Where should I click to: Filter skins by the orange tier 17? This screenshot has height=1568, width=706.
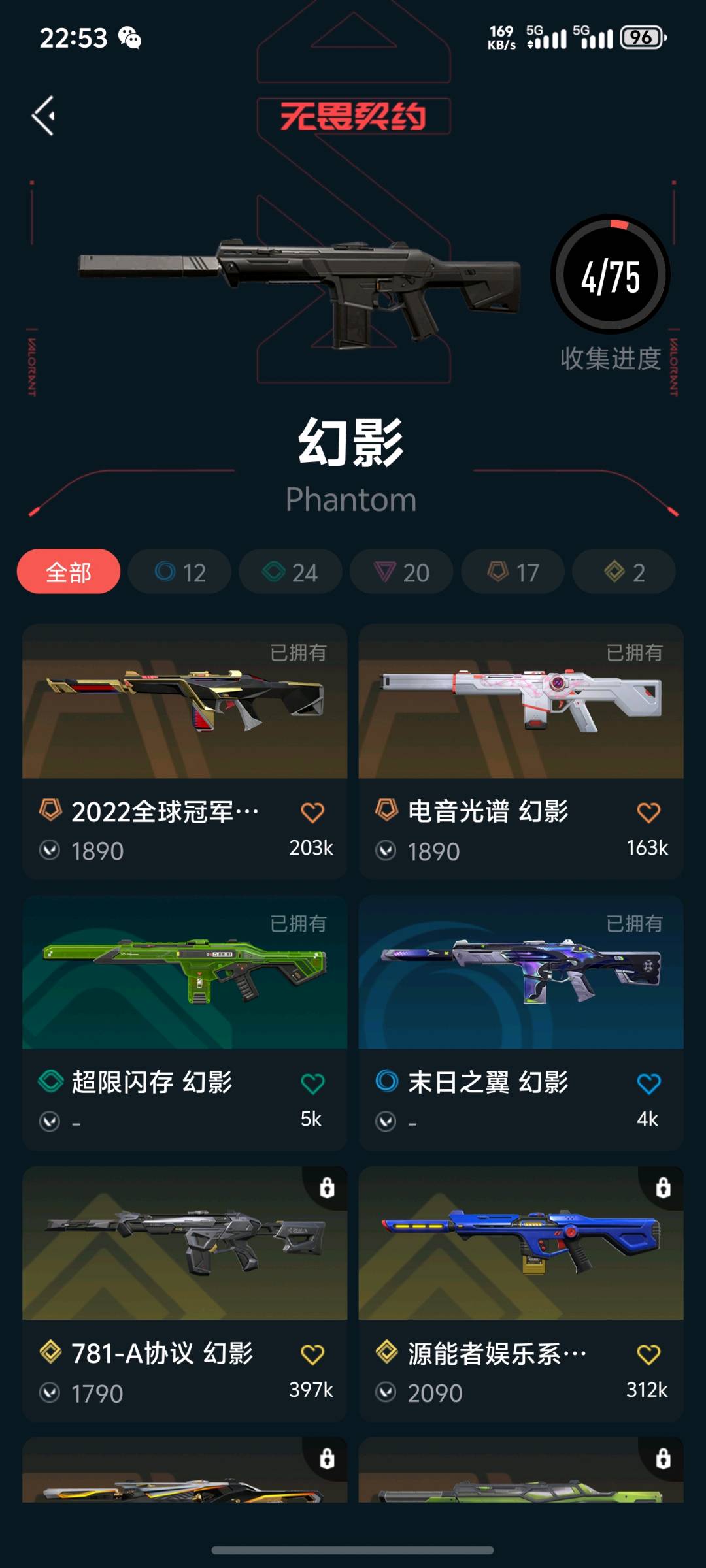tap(513, 572)
